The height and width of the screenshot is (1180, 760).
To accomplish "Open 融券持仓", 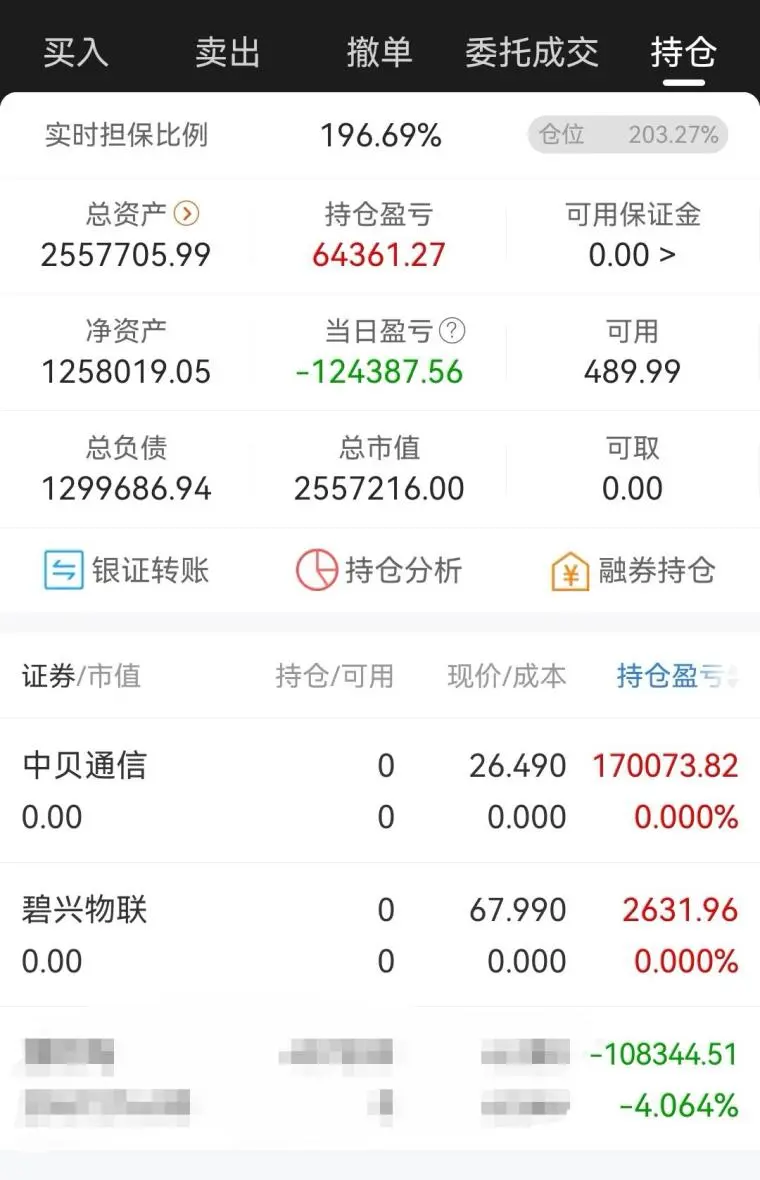I will point(633,571).
